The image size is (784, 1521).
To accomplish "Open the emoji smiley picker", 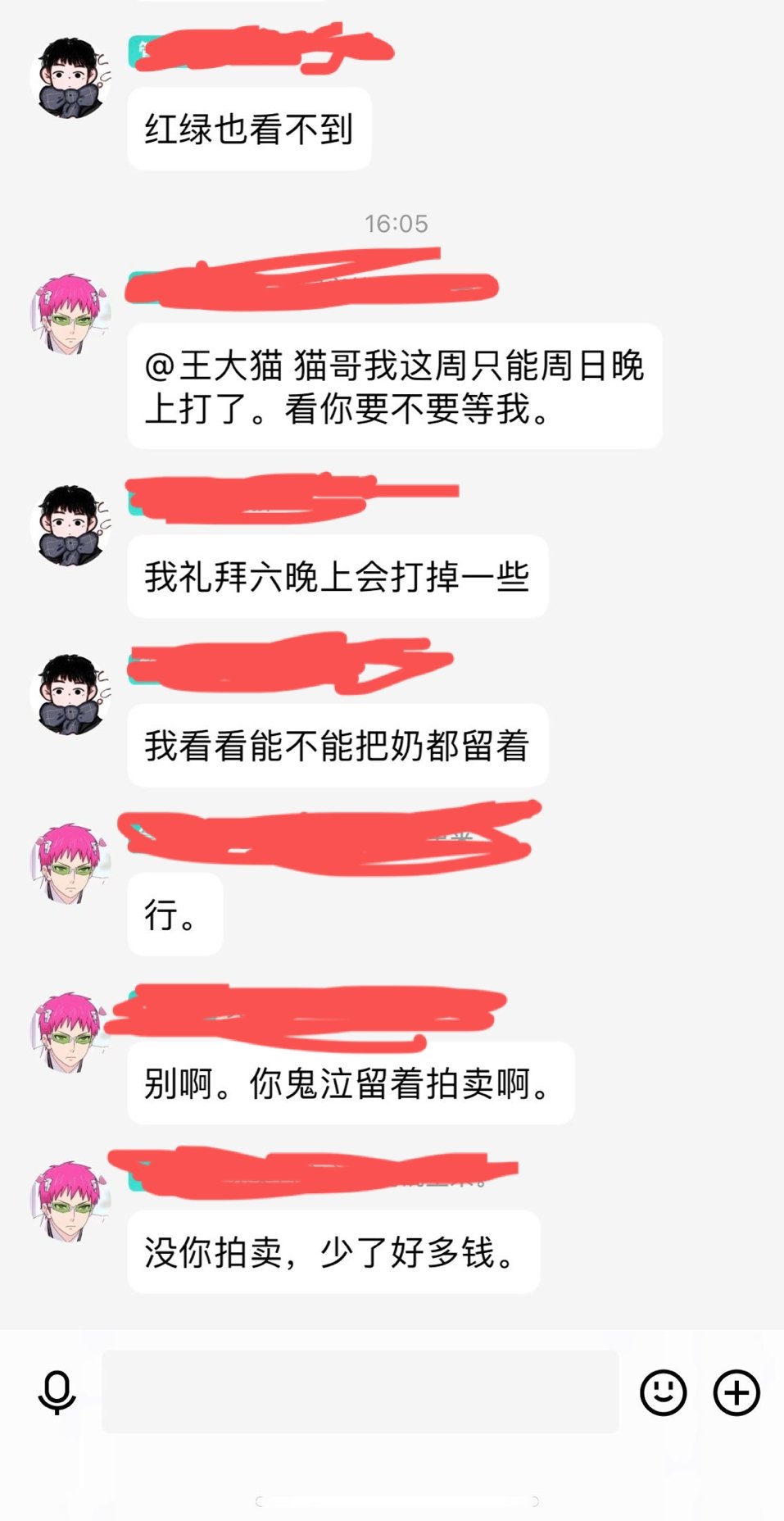I will tap(663, 1392).
